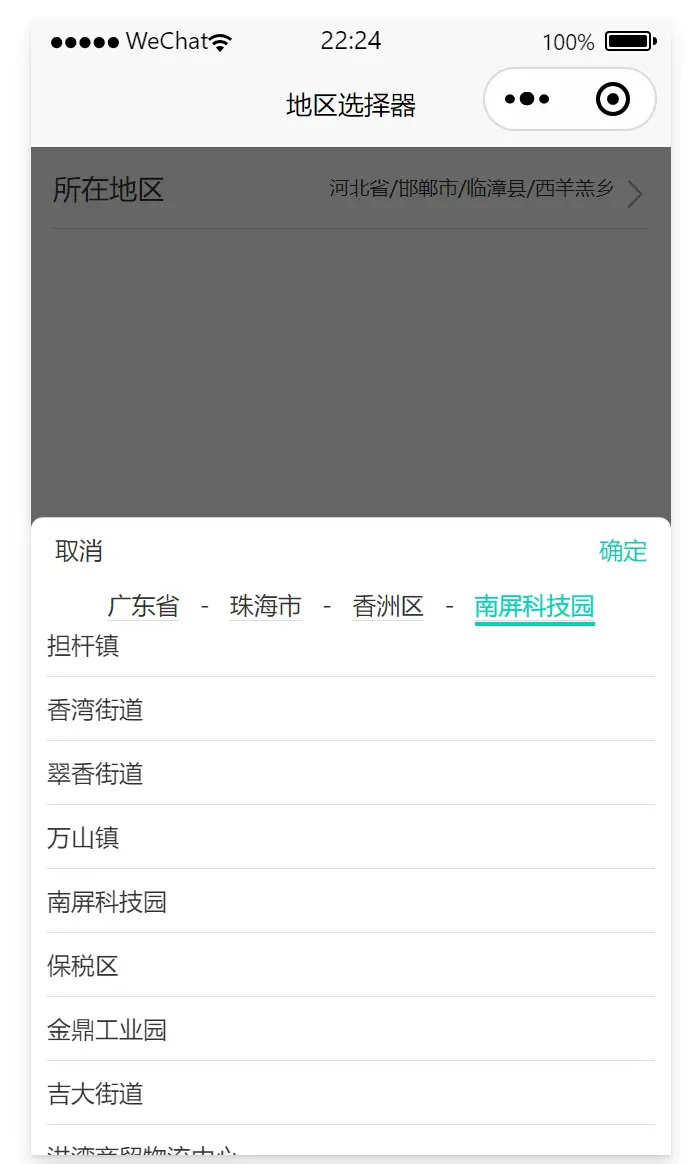Tap 取消 to cancel region selection
The height and width of the screenshot is (1164, 700).
[79, 551]
